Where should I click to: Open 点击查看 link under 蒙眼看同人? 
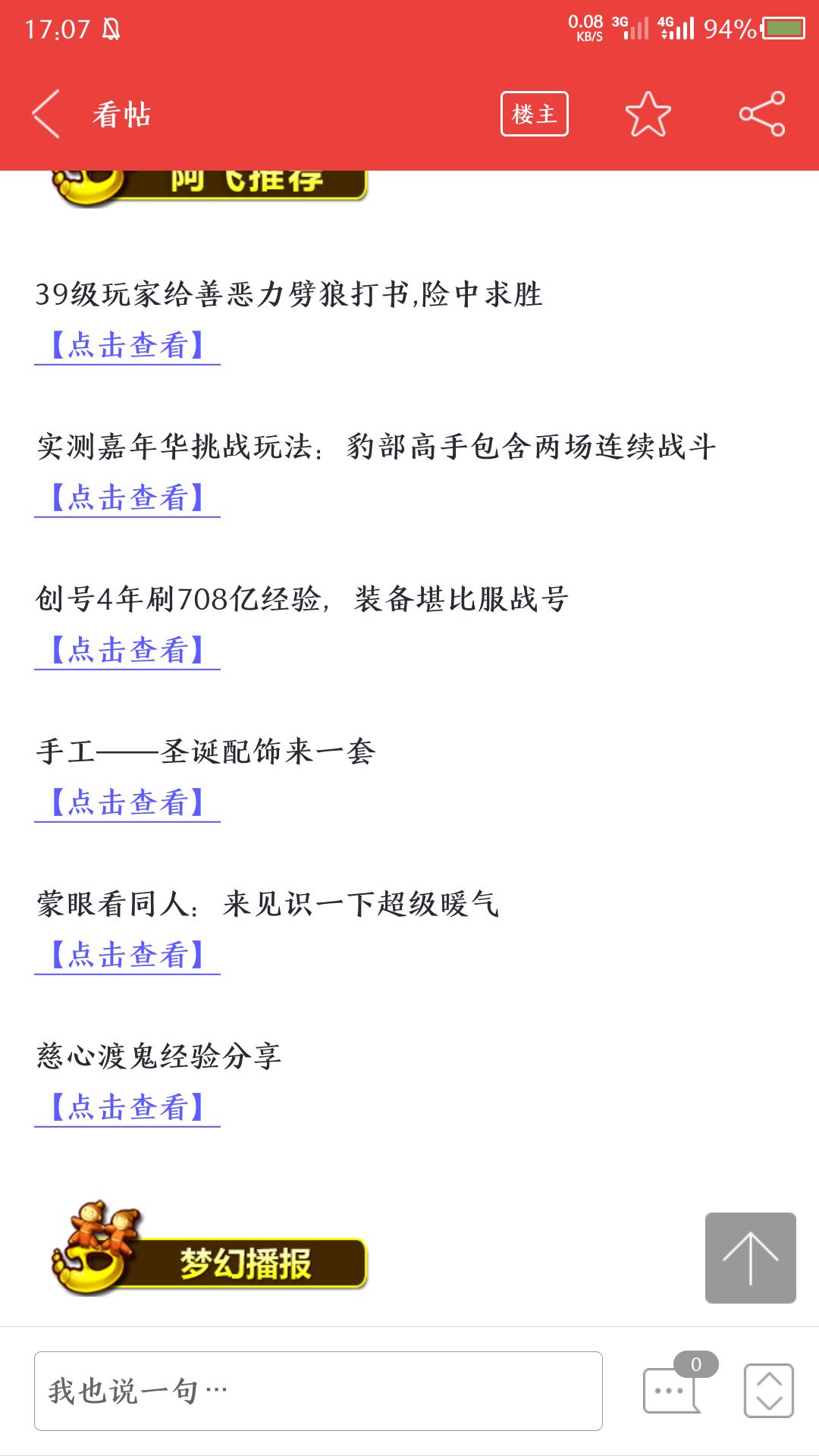[x=127, y=955]
